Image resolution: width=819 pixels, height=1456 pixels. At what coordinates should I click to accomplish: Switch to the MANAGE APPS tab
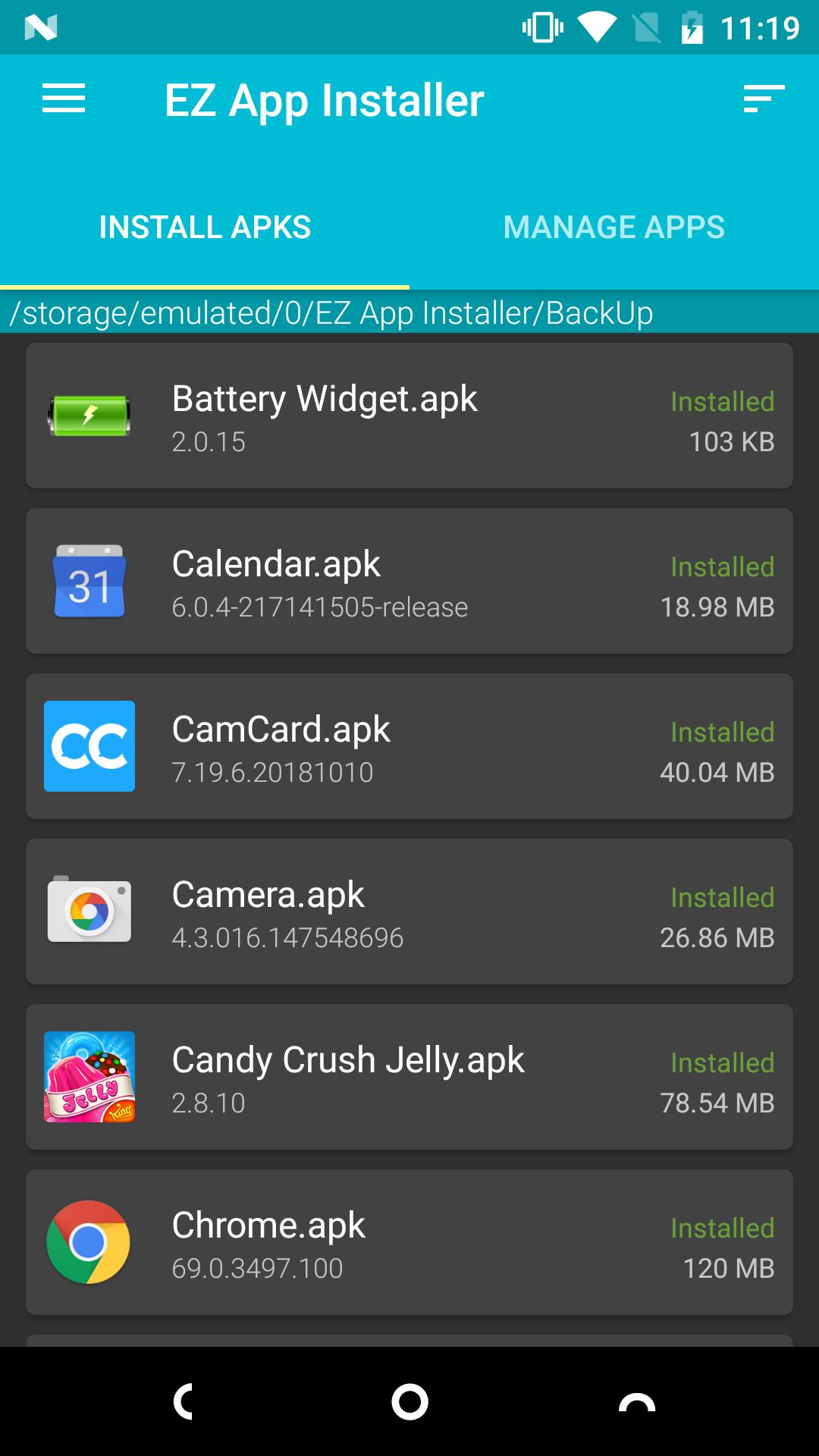point(614,226)
